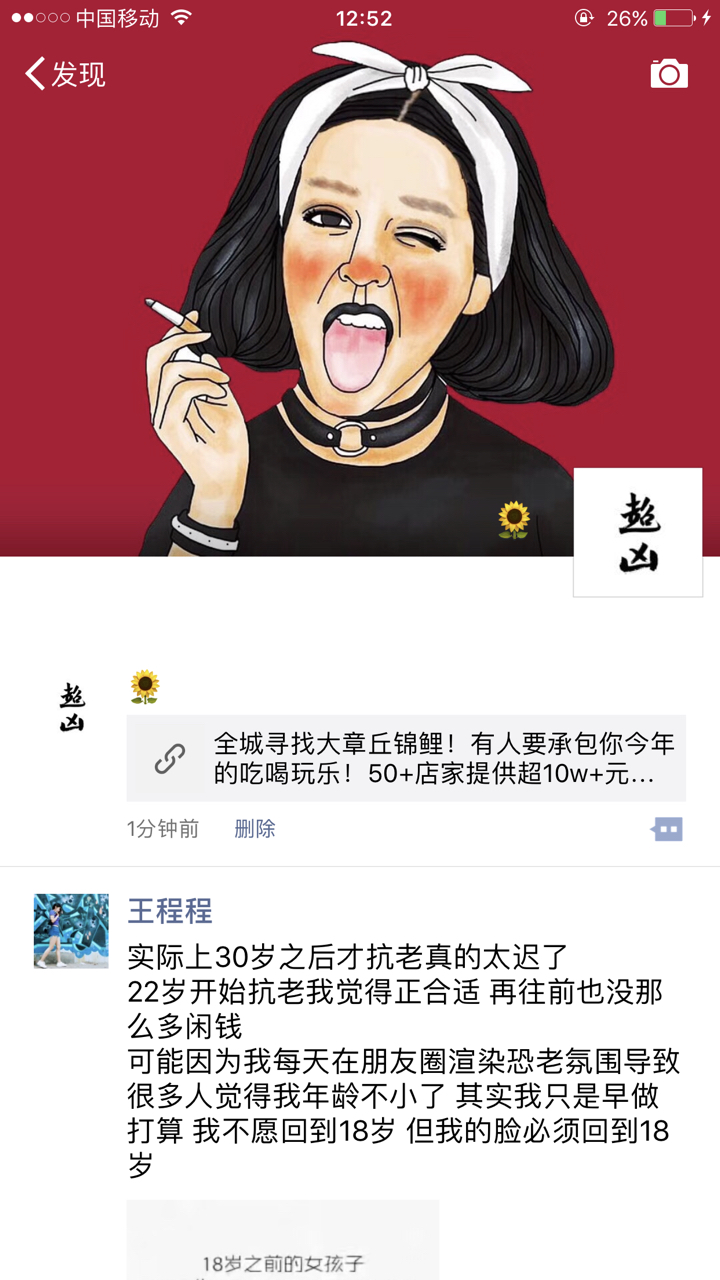Open like/comment menu on my post
Image resolution: width=720 pixels, height=1280 pixels.
coord(667,829)
